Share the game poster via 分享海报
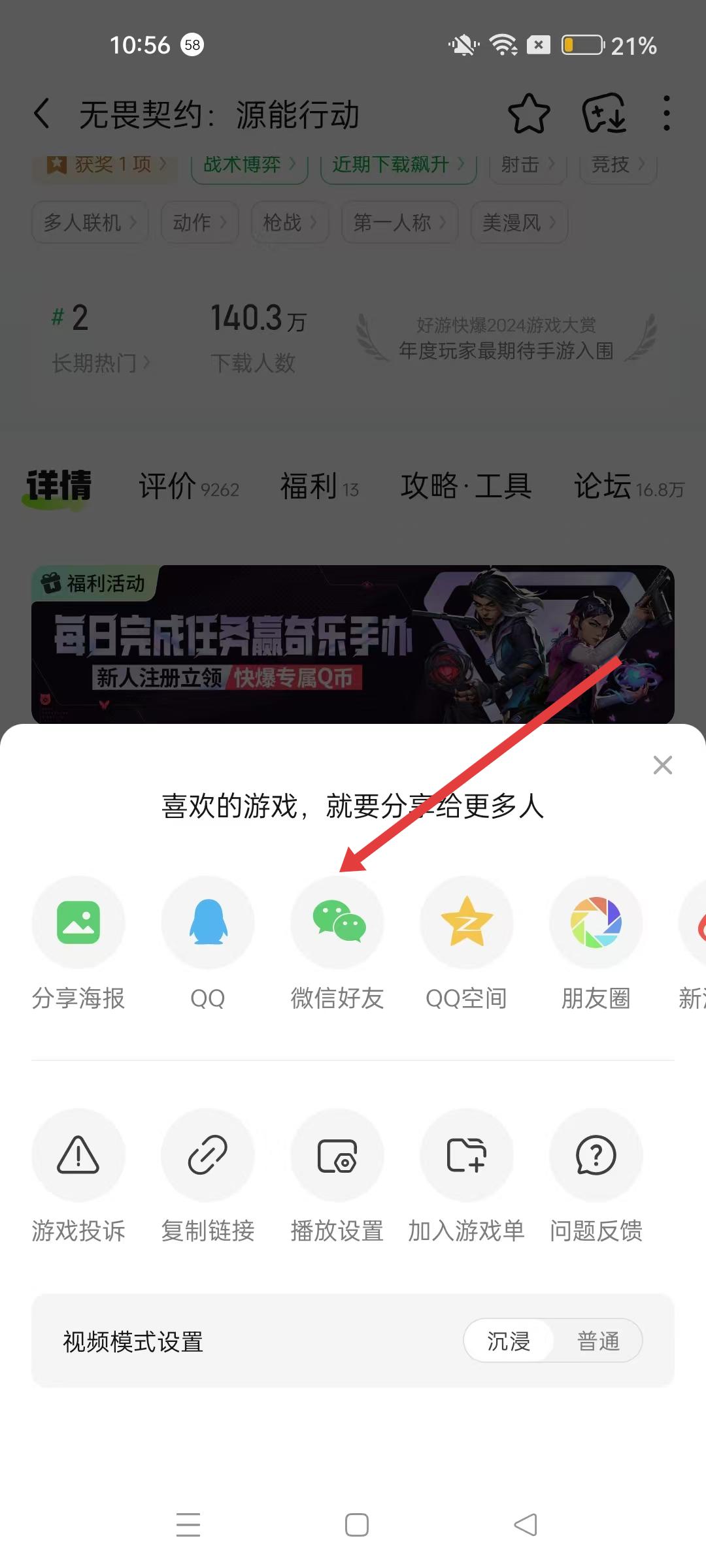The height and width of the screenshot is (1568, 706). click(x=78, y=923)
